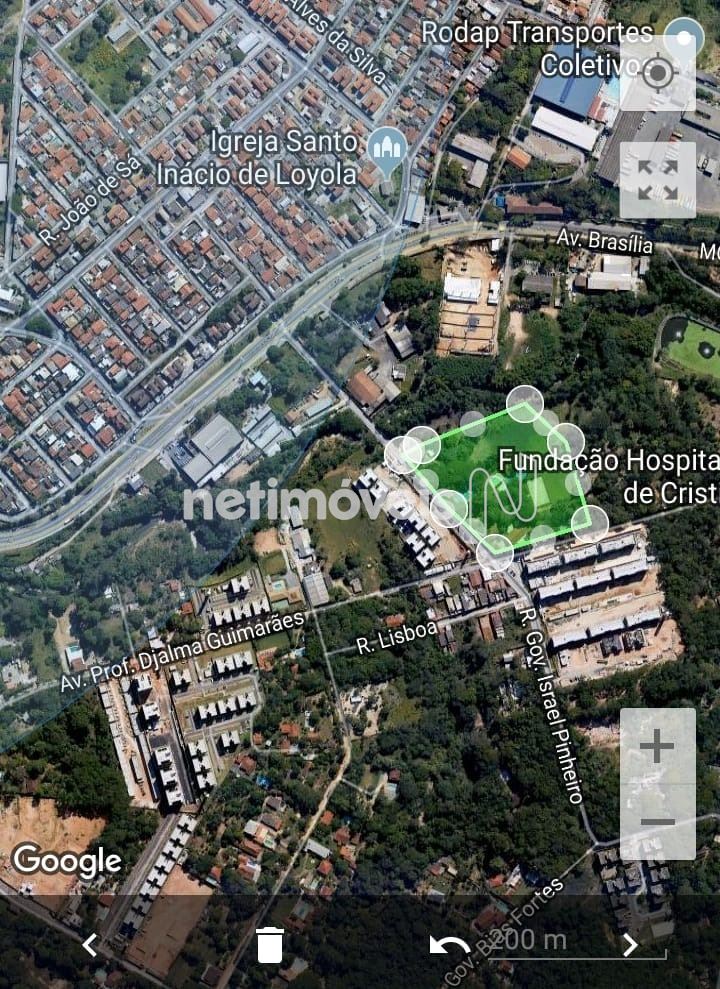Expand the map to full screen

657,180
